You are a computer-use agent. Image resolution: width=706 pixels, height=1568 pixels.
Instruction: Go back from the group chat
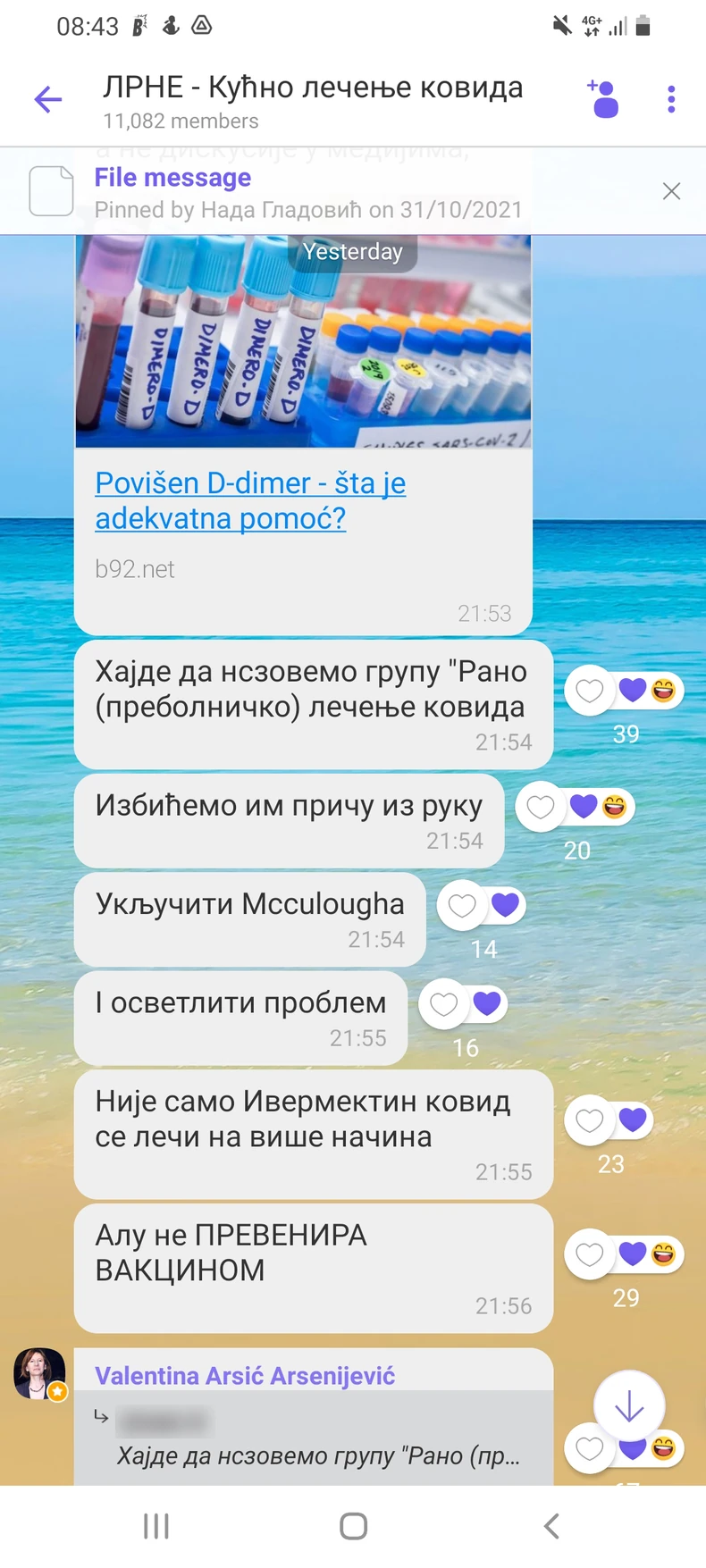[48, 99]
